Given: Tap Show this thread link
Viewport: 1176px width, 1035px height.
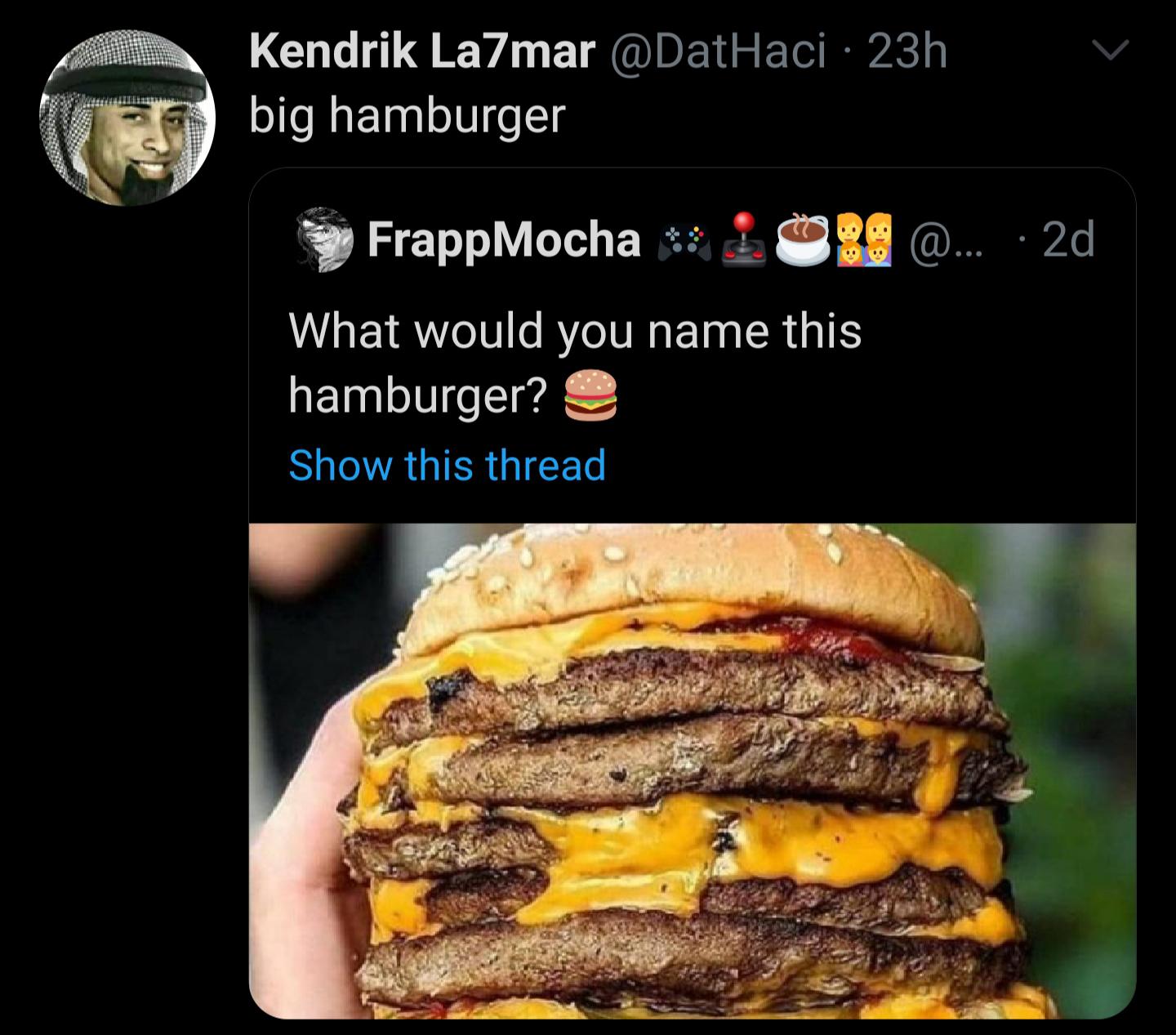Looking at the screenshot, I should pos(447,465).
